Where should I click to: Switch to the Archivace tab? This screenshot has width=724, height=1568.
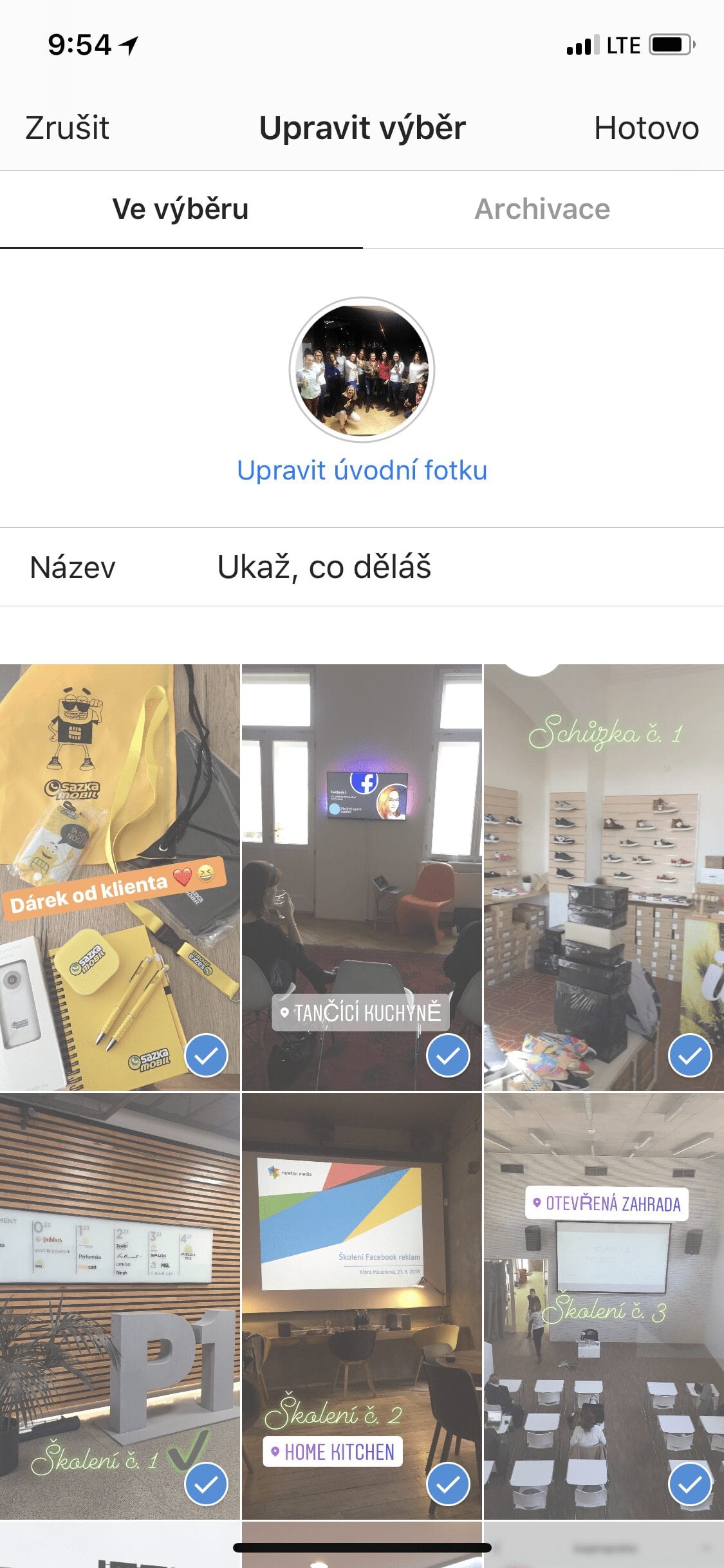(543, 209)
